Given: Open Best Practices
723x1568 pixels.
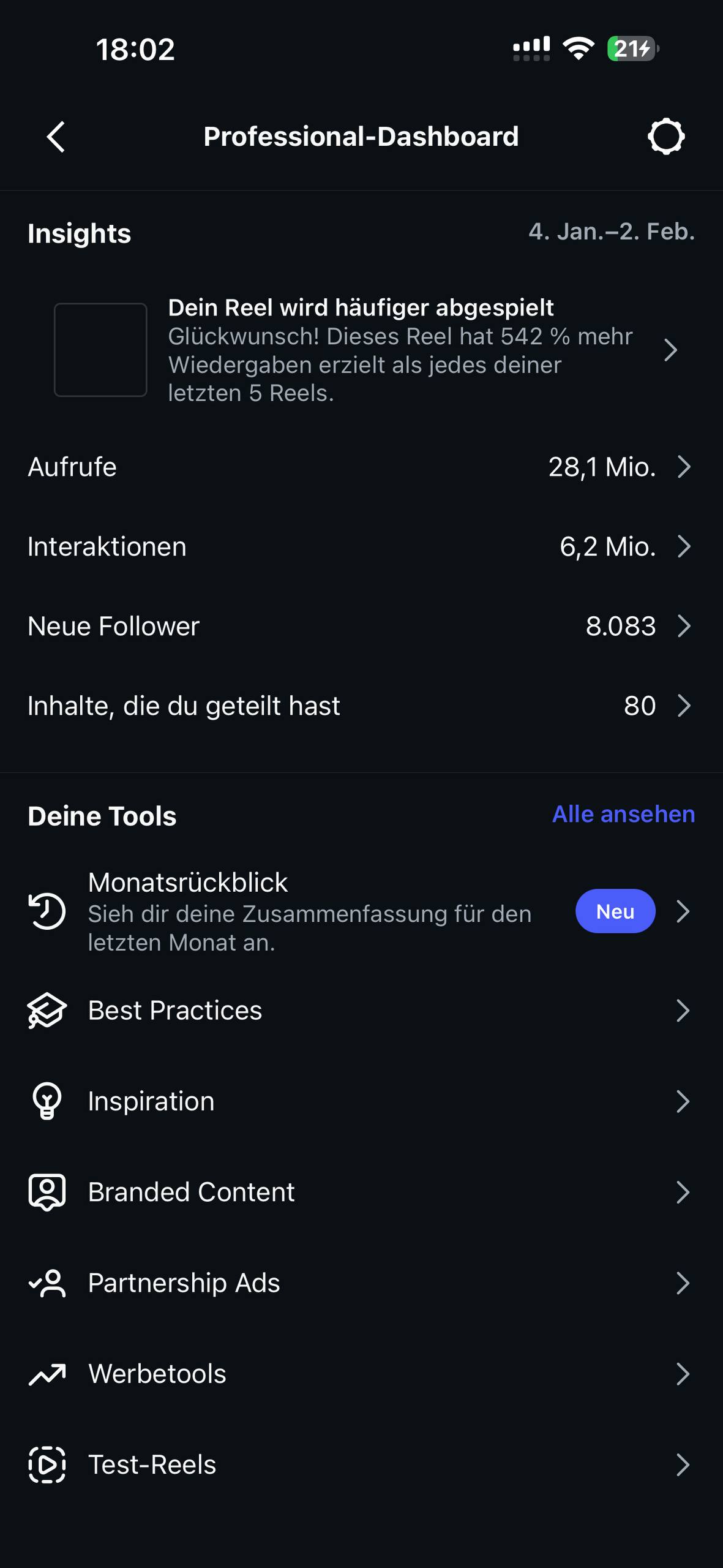Looking at the screenshot, I should 361,1011.
